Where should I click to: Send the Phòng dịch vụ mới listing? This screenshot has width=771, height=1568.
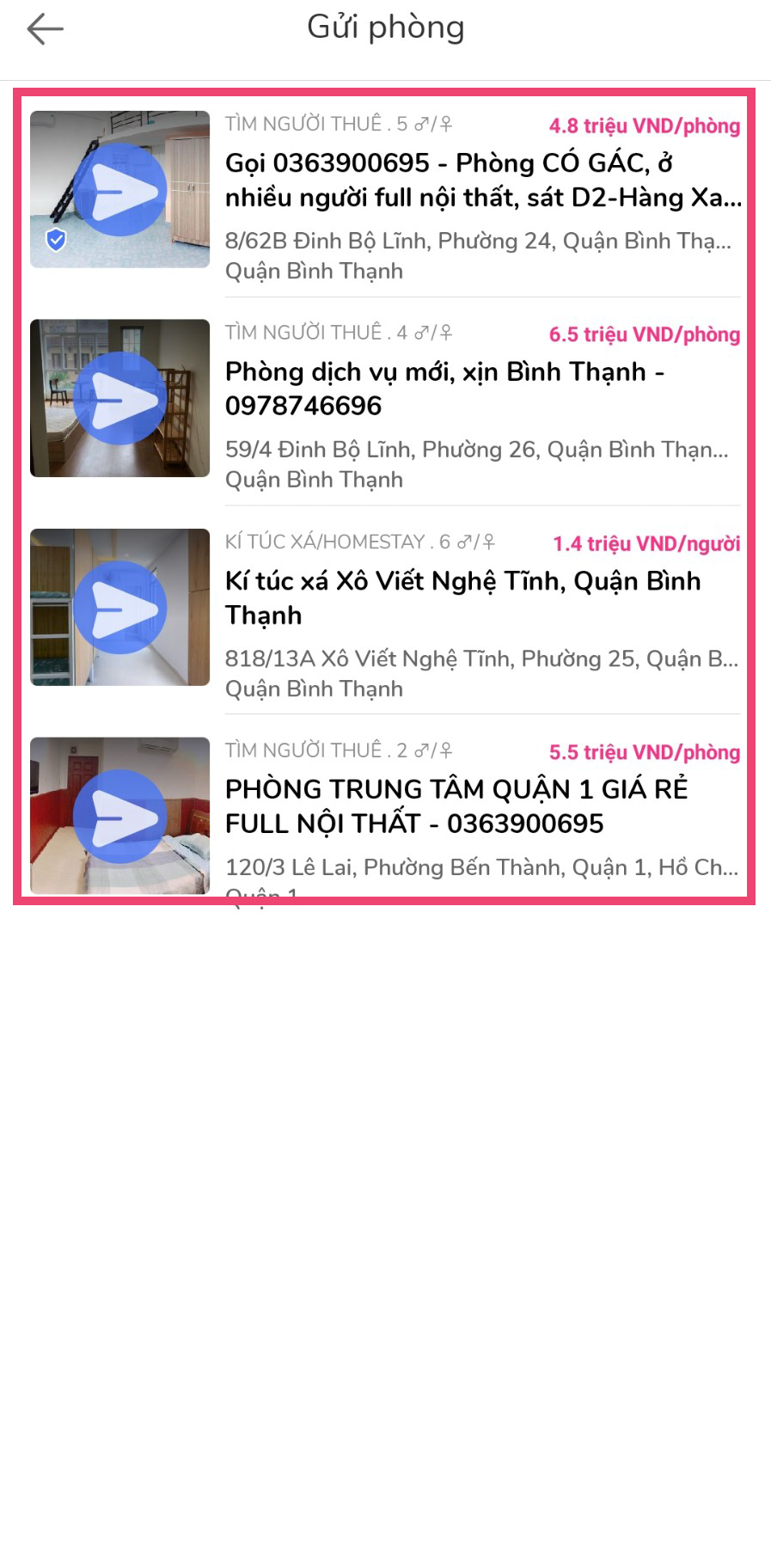click(x=120, y=398)
